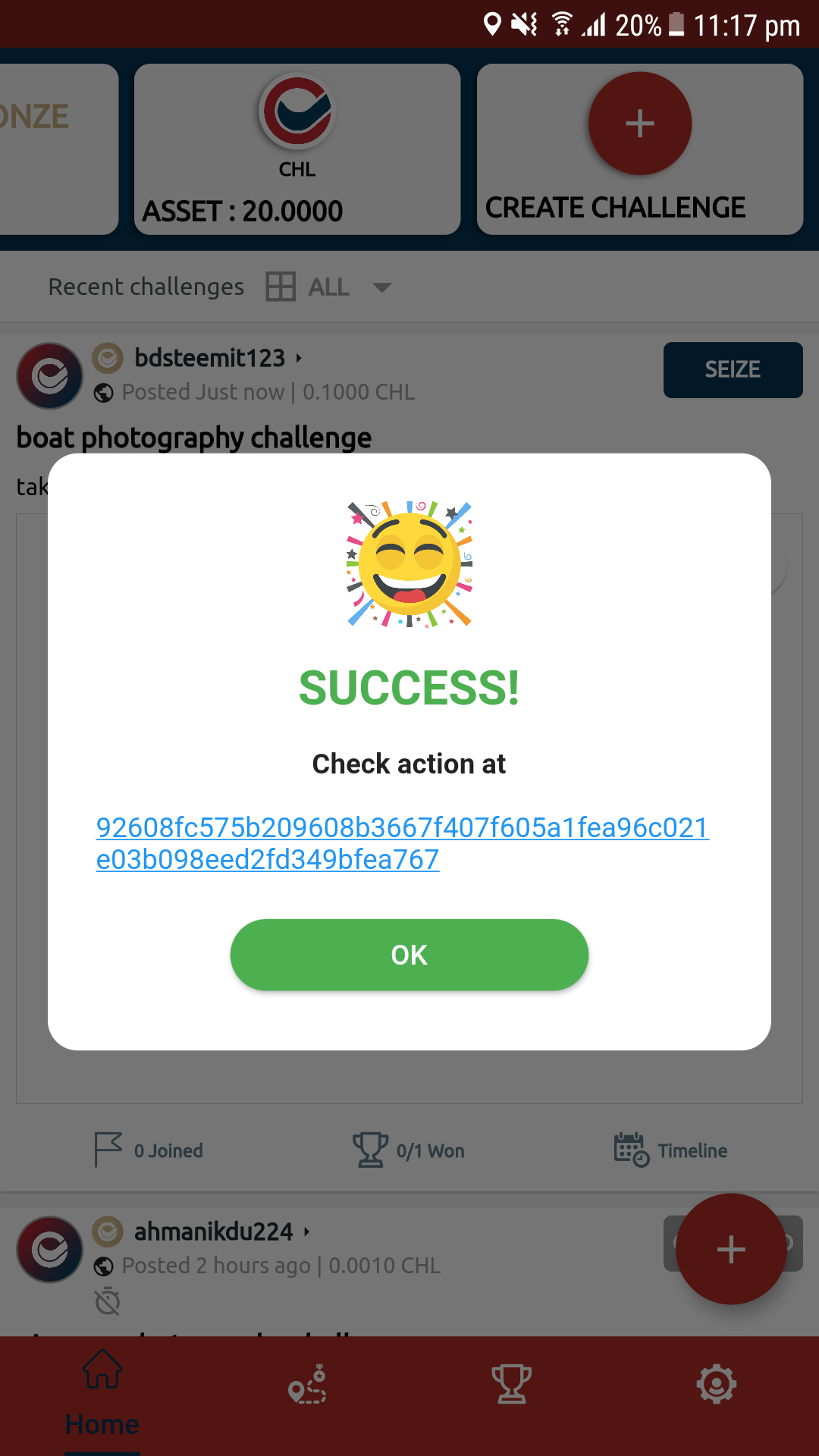Dismiss the success dialog with OK
Viewport: 819px width, 1456px height.
[x=409, y=955]
